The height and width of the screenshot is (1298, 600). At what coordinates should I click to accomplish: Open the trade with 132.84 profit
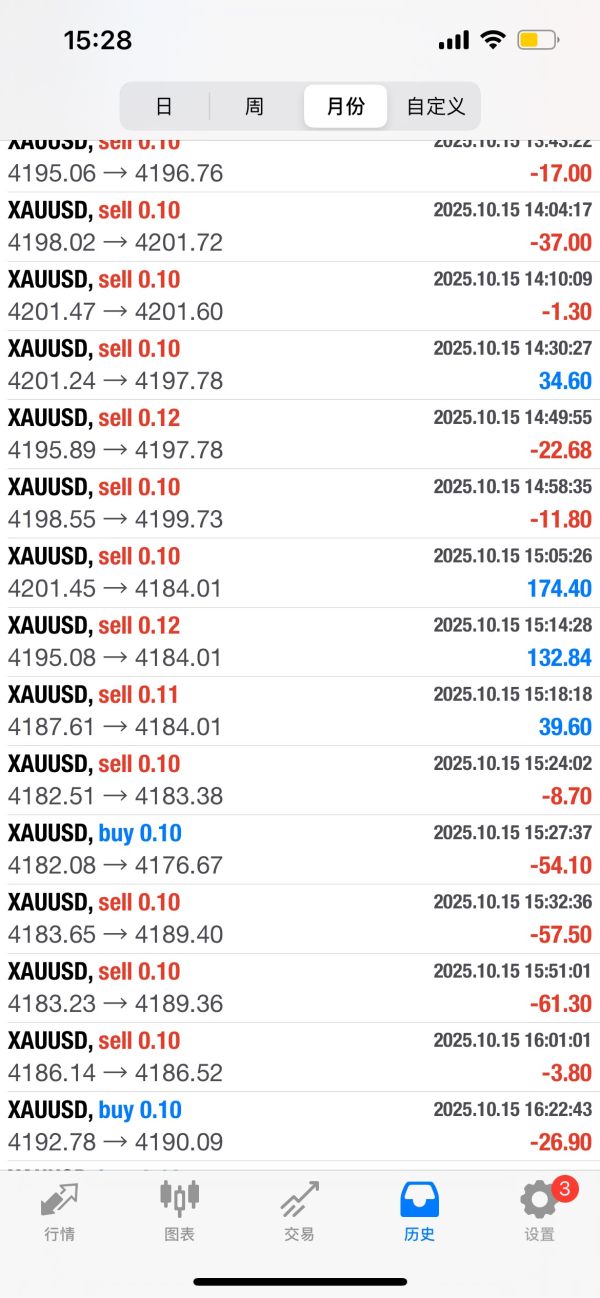coord(300,642)
